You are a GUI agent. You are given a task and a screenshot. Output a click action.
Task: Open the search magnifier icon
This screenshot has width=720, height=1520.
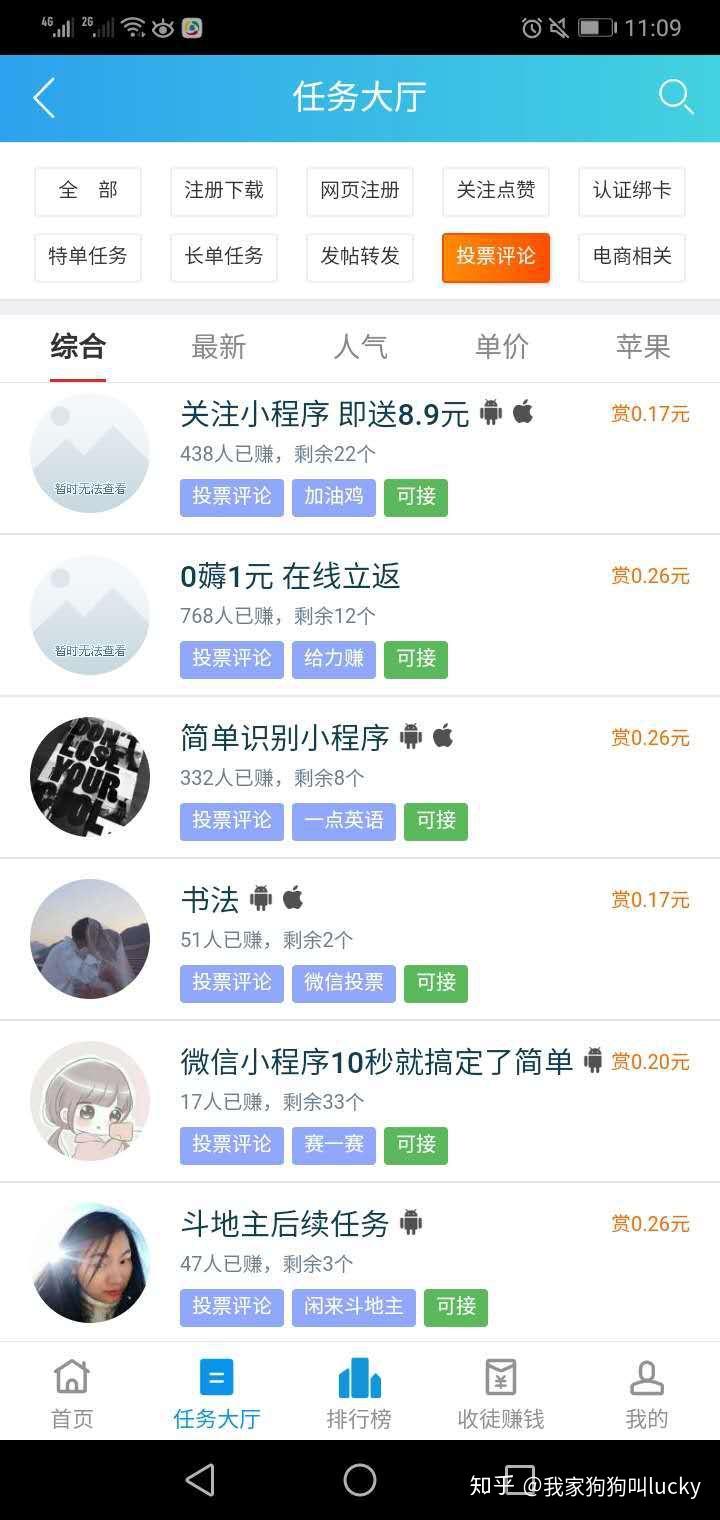(676, 98)
